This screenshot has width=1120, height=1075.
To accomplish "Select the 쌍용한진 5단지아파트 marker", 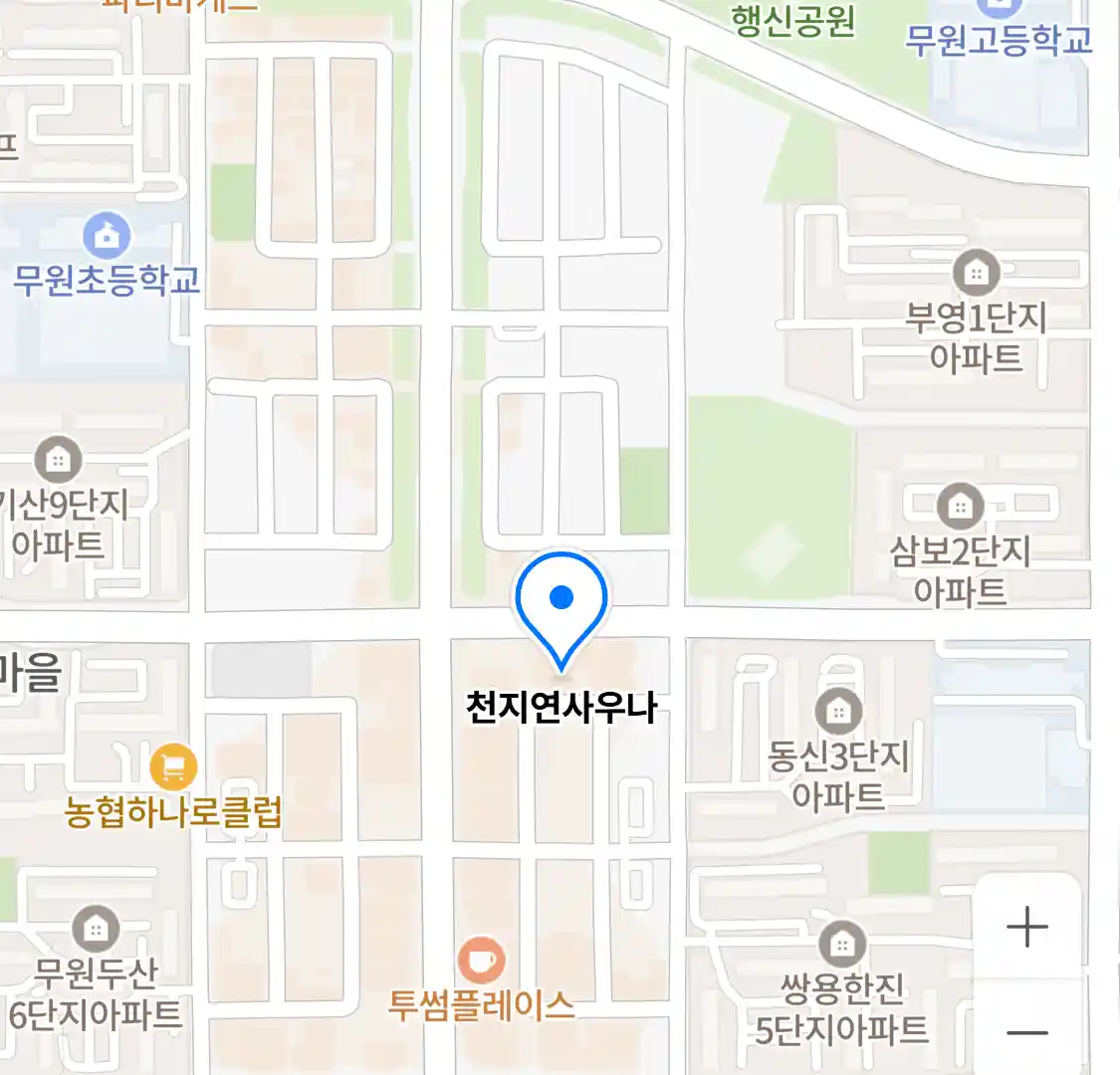I will 842,944.
